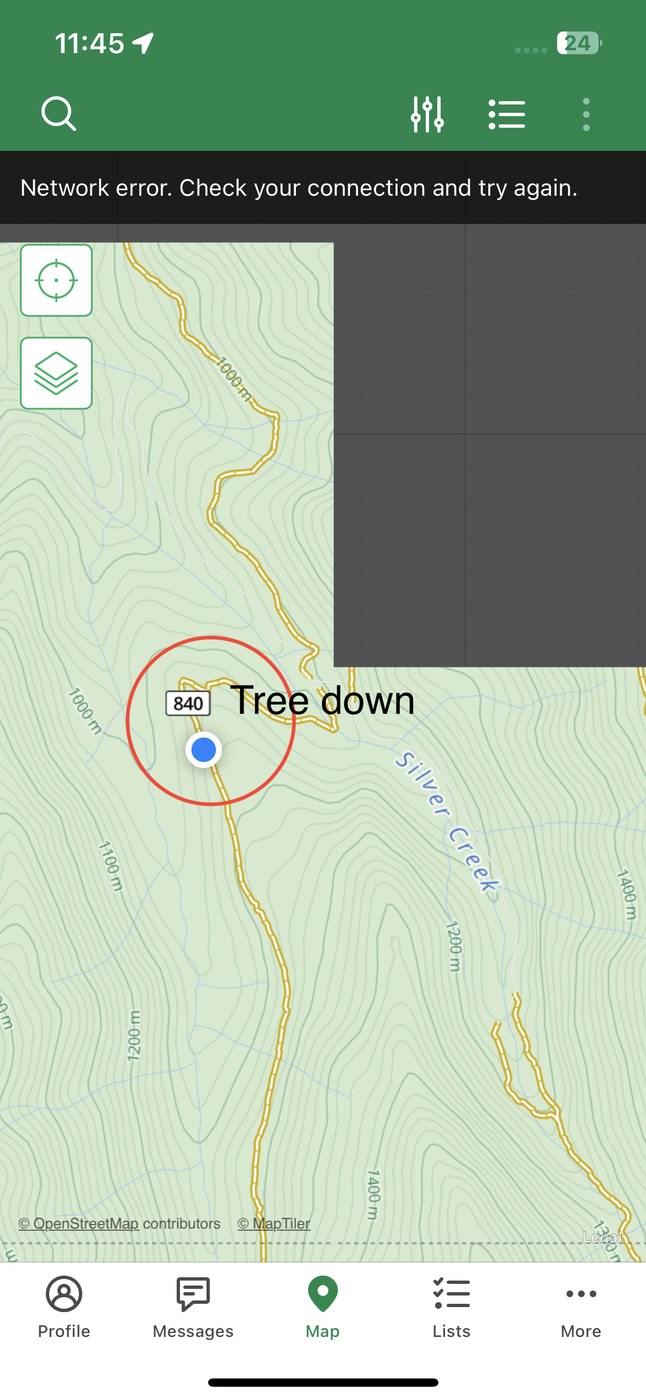This screenshot has height=1400, width=646.
Task: Show the More menu tab
Action: coord(580,1307)
